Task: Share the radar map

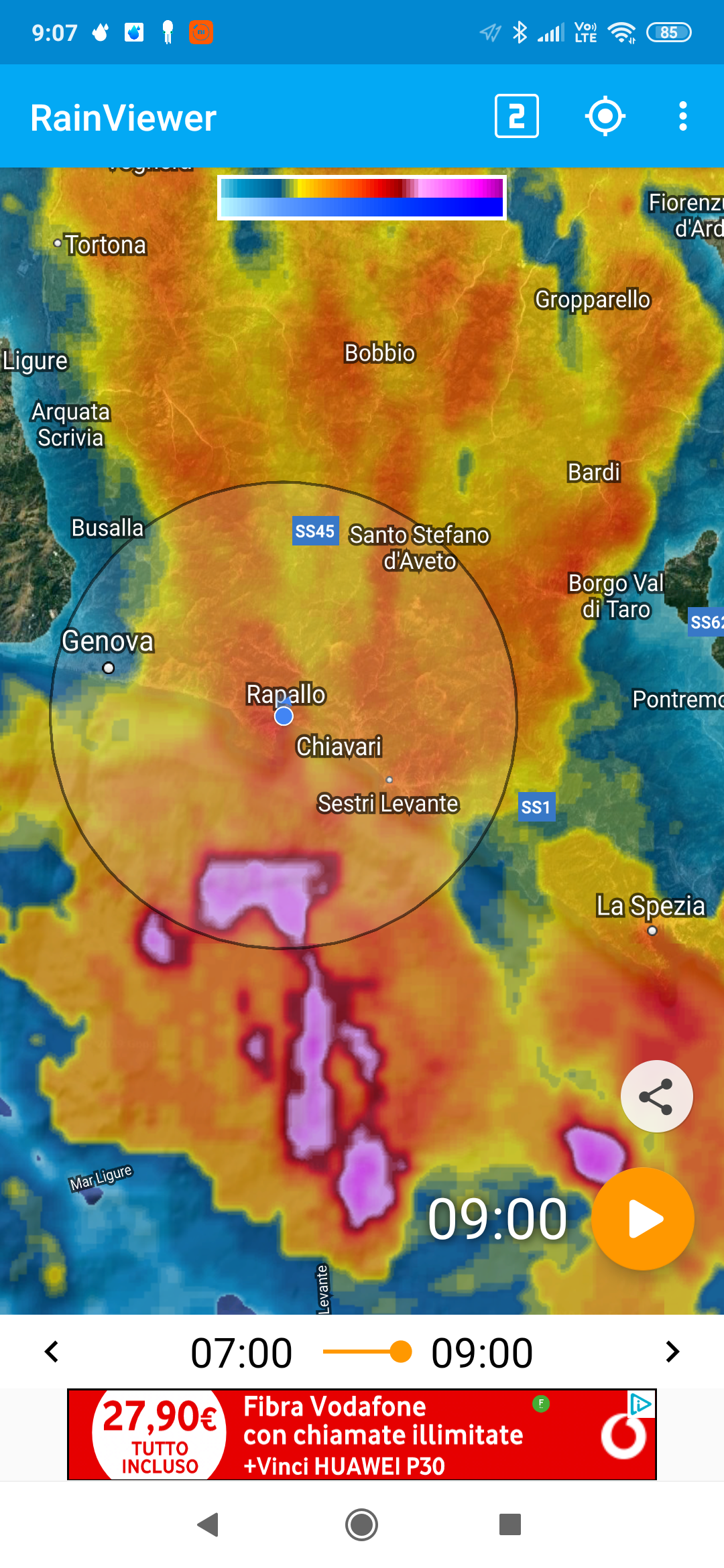Action: coord(656,1097)
